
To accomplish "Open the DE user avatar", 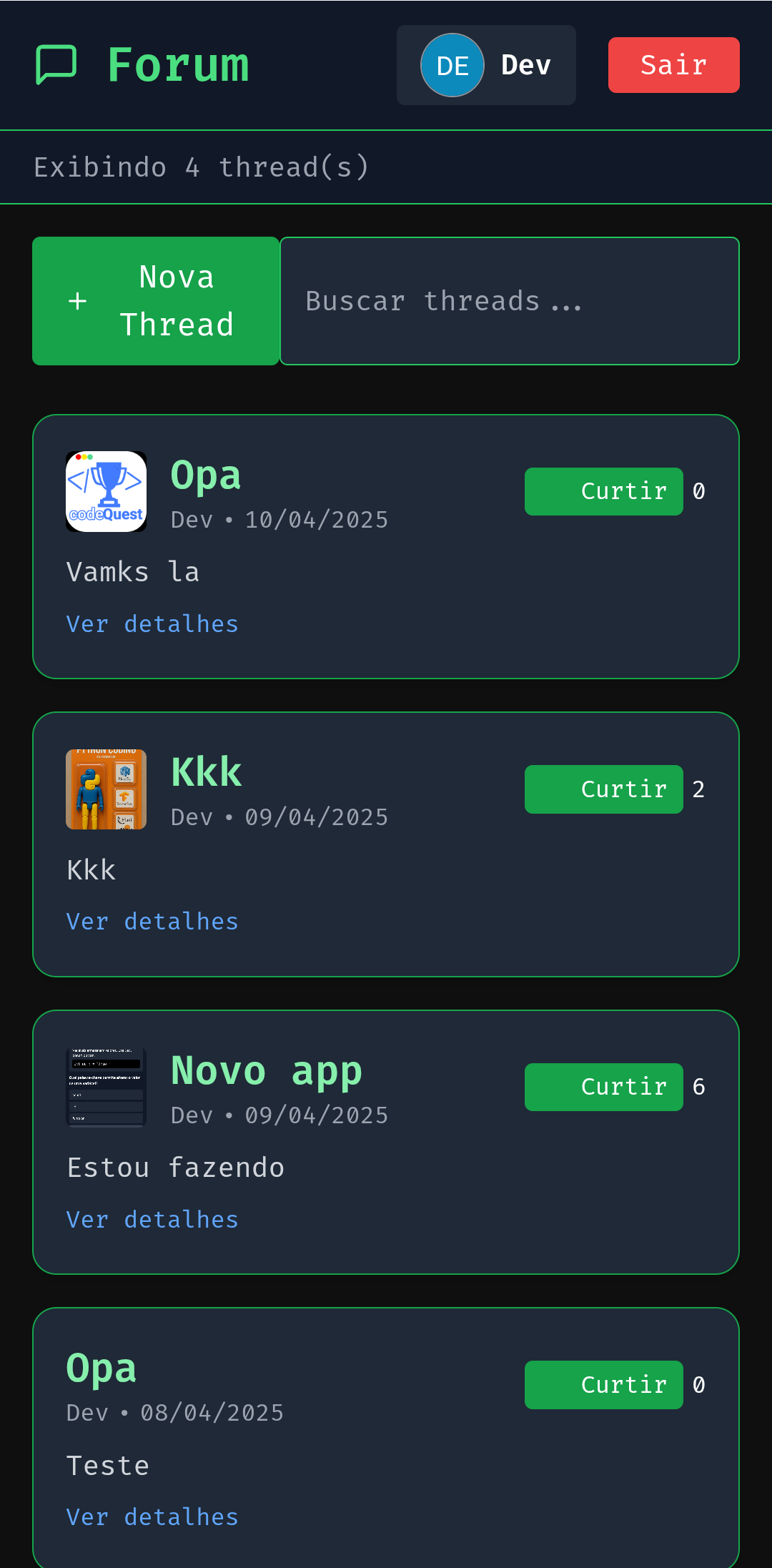I will point(450,64).
